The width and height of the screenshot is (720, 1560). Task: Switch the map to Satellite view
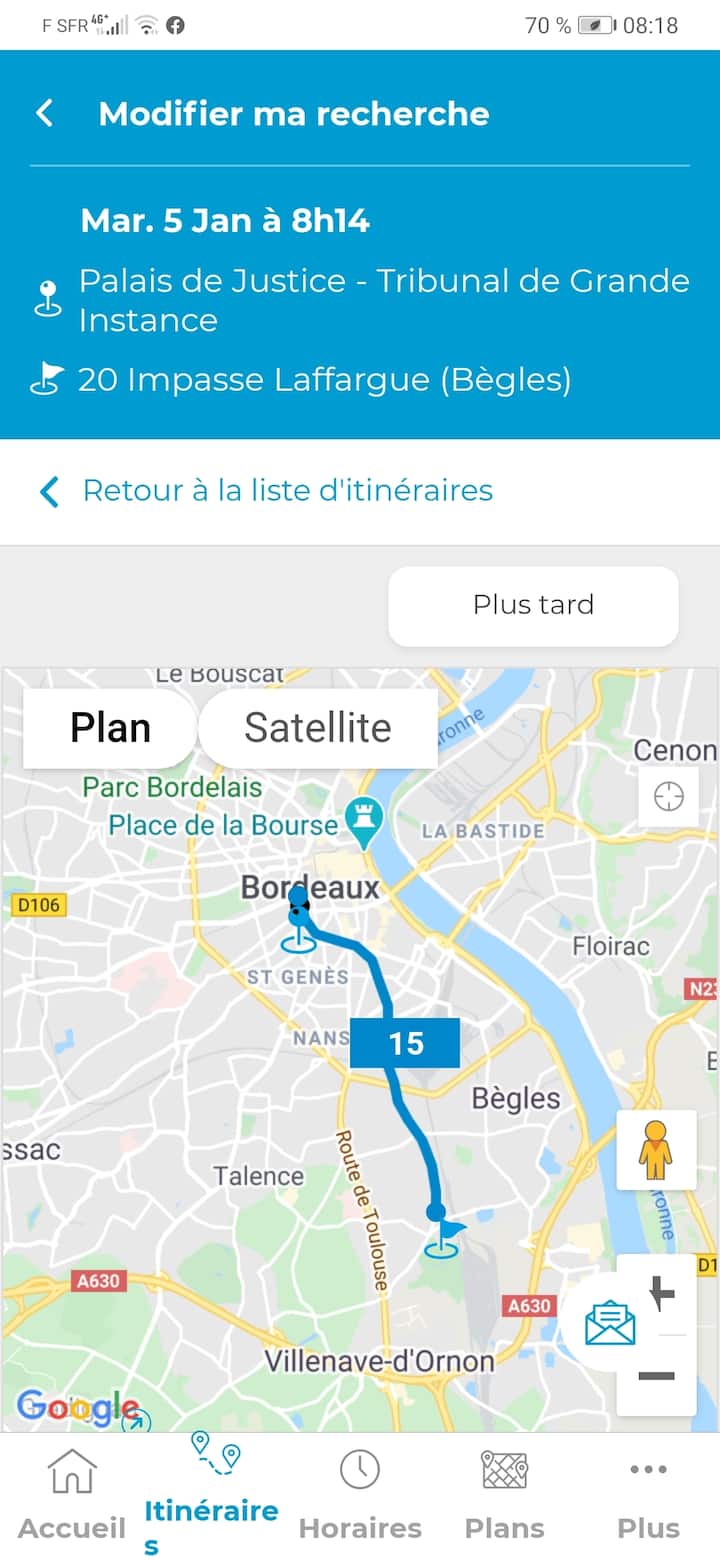[x=318, y=728]
